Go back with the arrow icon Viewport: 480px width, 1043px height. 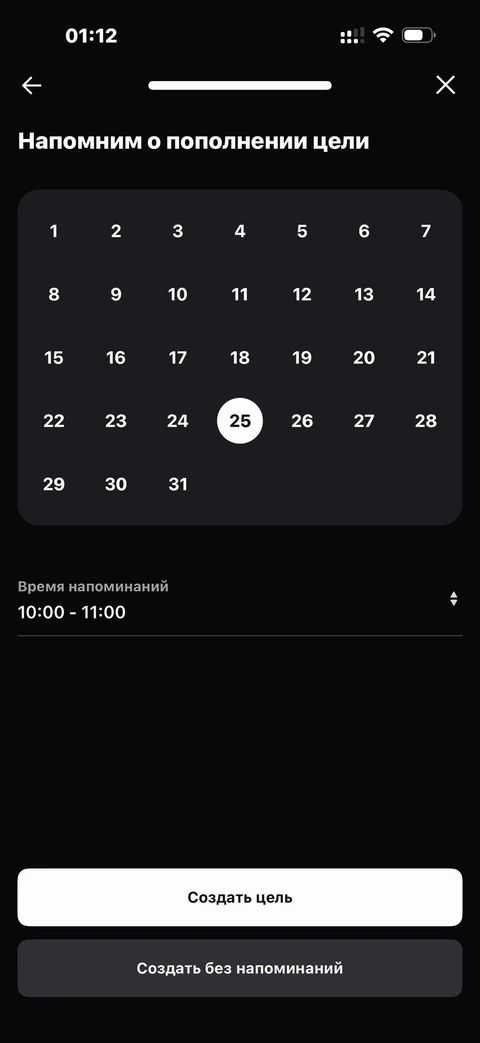click(31, 85)
